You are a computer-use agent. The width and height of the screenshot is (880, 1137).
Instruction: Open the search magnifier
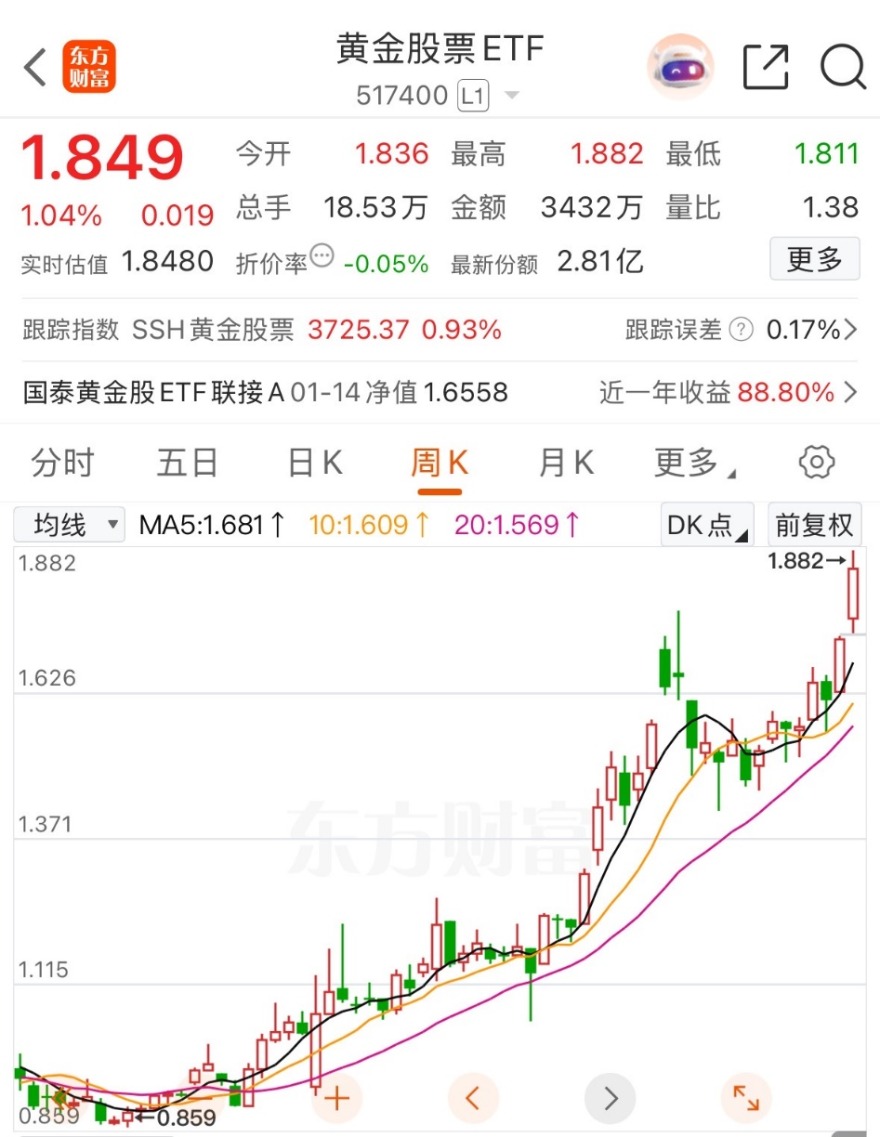click(842, 67)
